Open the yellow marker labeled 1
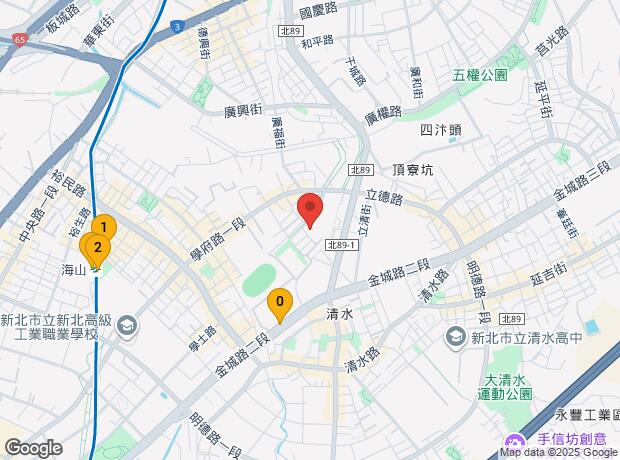Image resolution: width=620 pixels, height=460 pixels. point(104,227)
